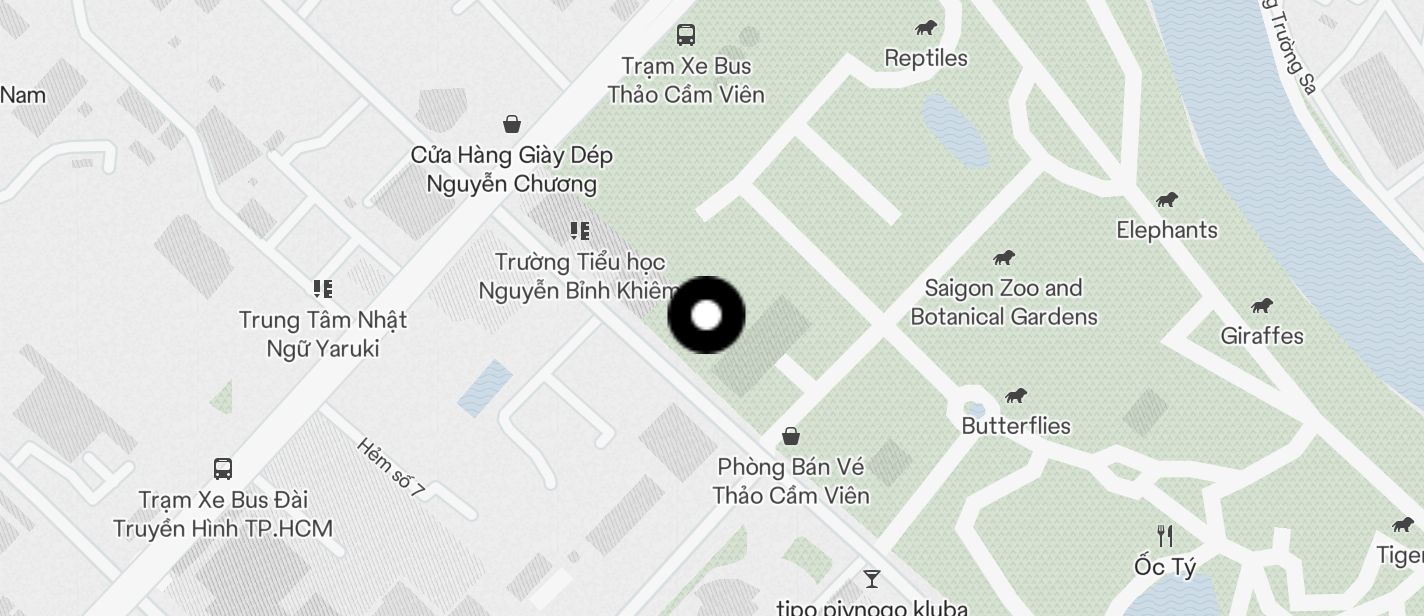The height and width of the screenshot is (616, 1424).
Task: Select Trạm Xe Bus Đài Truyền Hình stop
Action: pos(223,469)
